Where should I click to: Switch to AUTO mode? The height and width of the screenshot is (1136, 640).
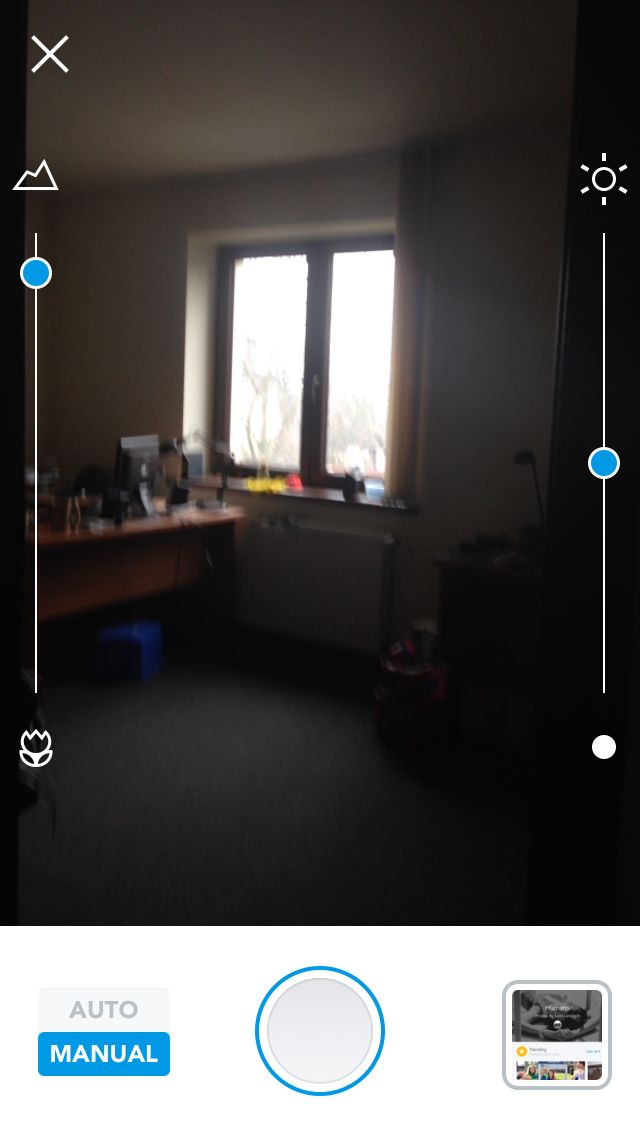[x=104, y=1009]
